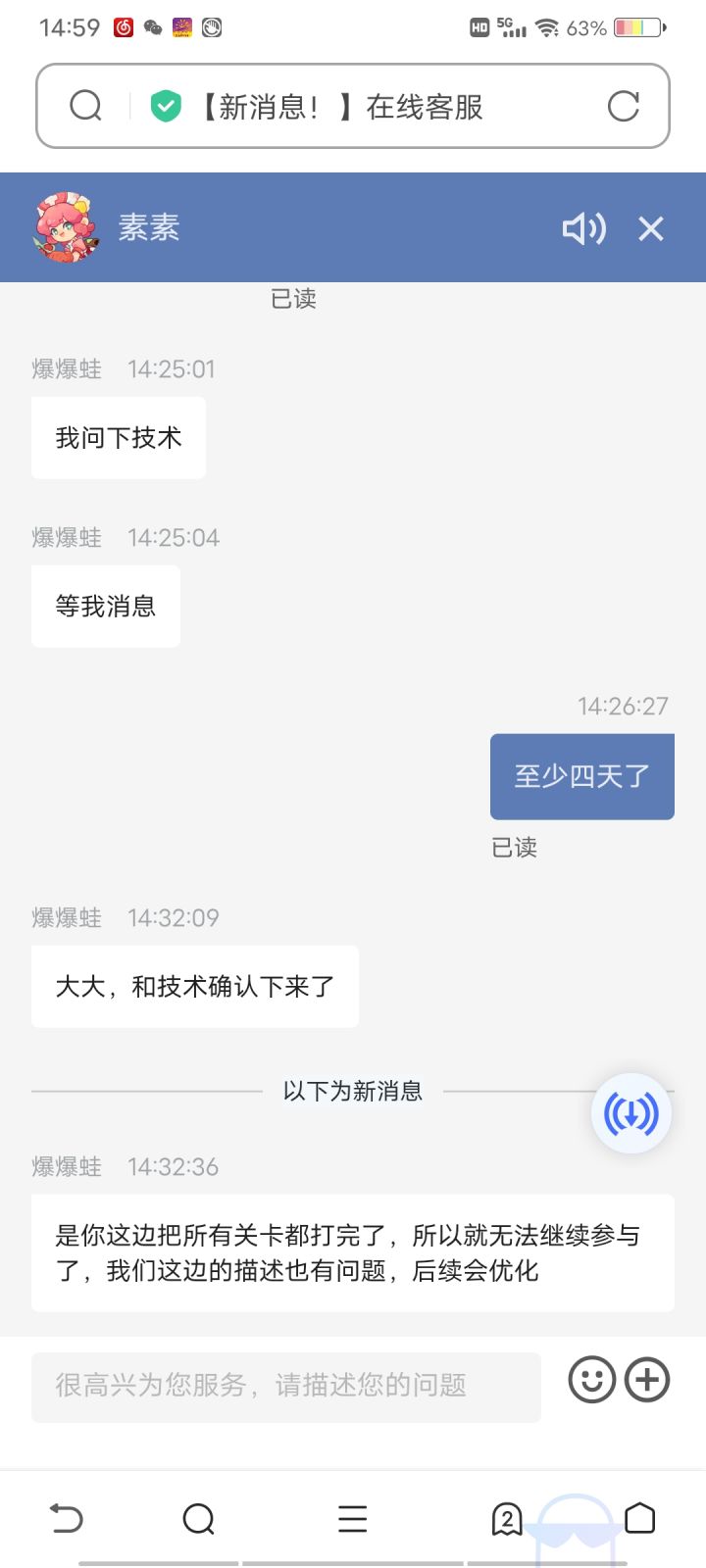Return to browser home via home icon
The width and height of the screenshot is (706, 1568).
tap(642, 1519)
